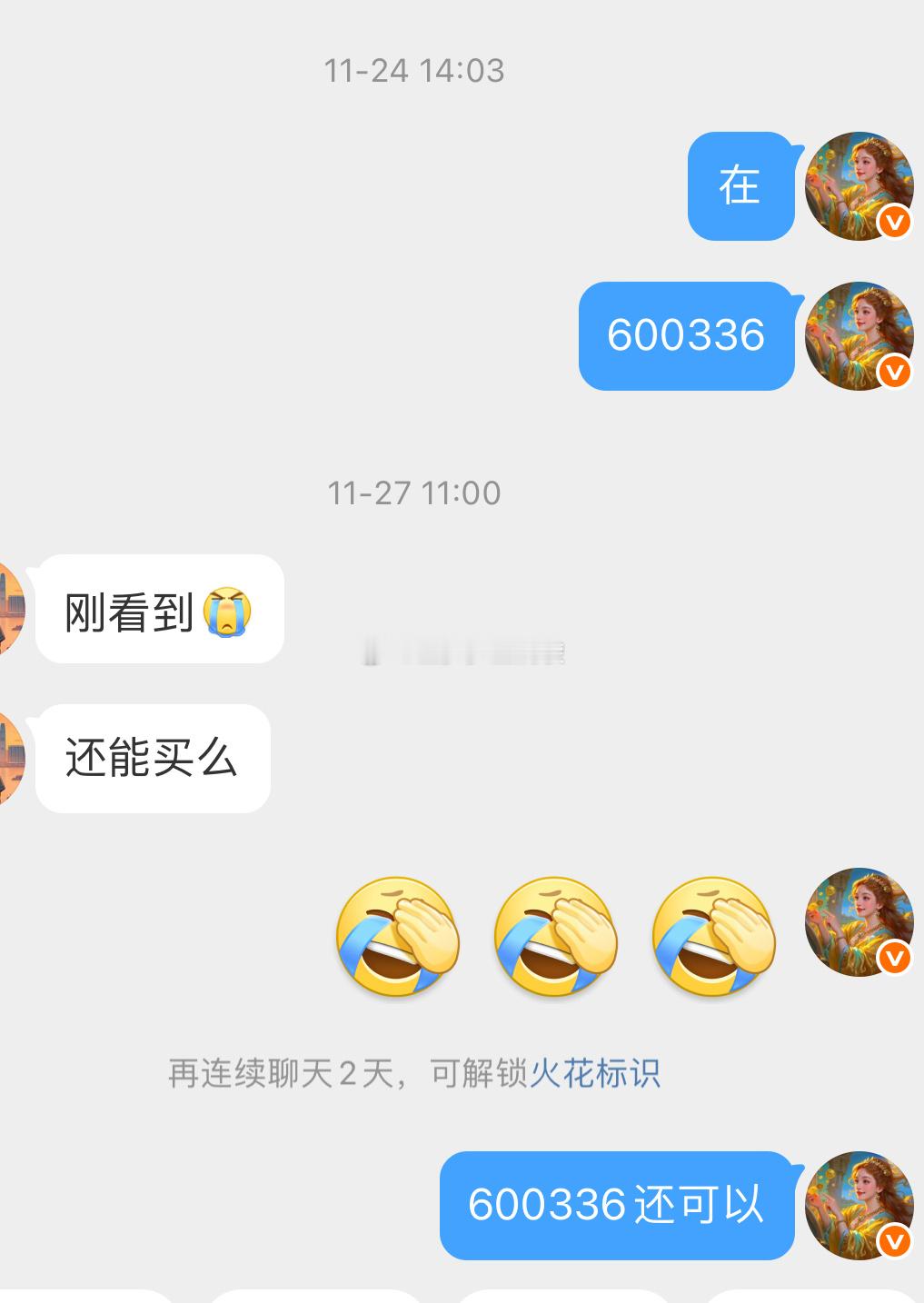The image size is (924, 1303).
Task: Tap the crying emoji inside the 刚看到 bubble
Action: [x=230, y=611]
